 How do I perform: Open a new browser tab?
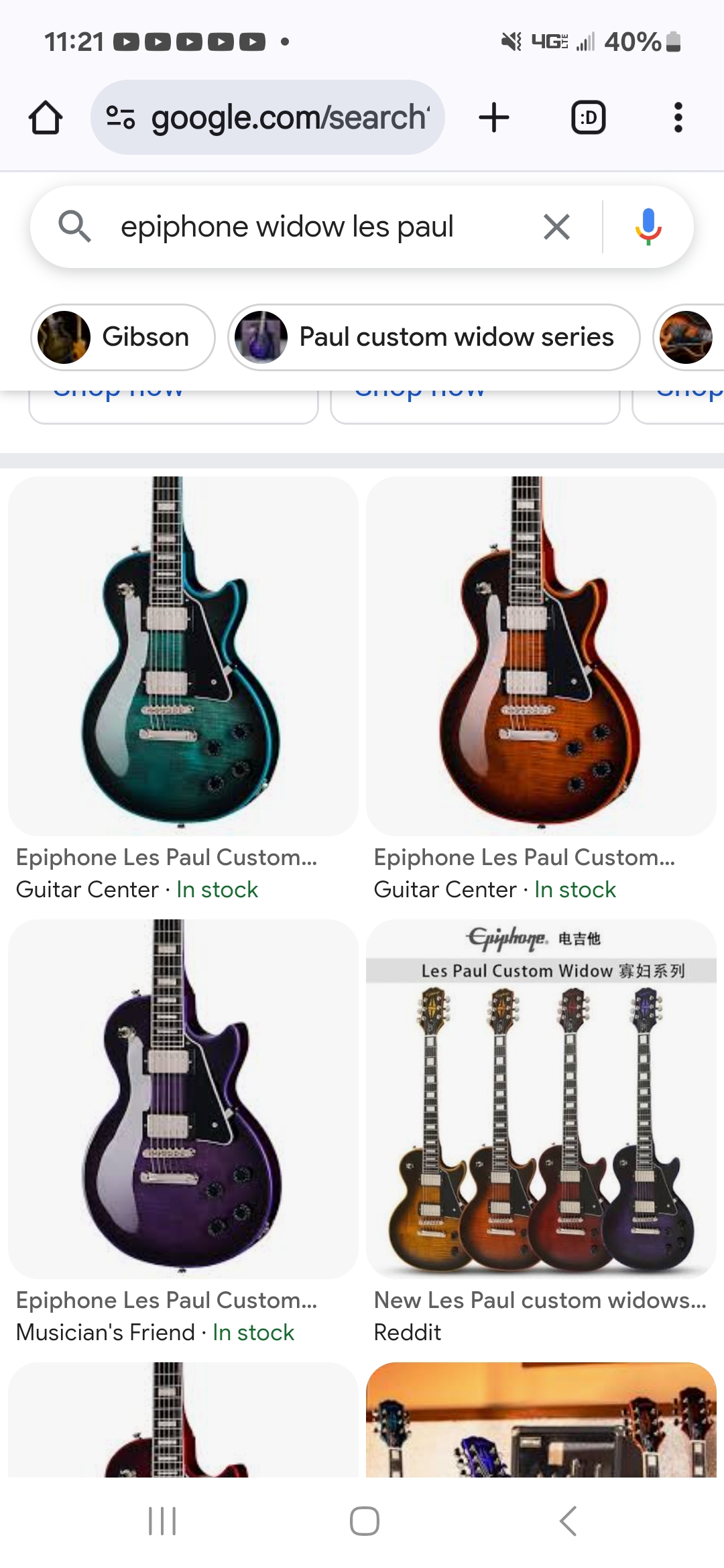494,118
